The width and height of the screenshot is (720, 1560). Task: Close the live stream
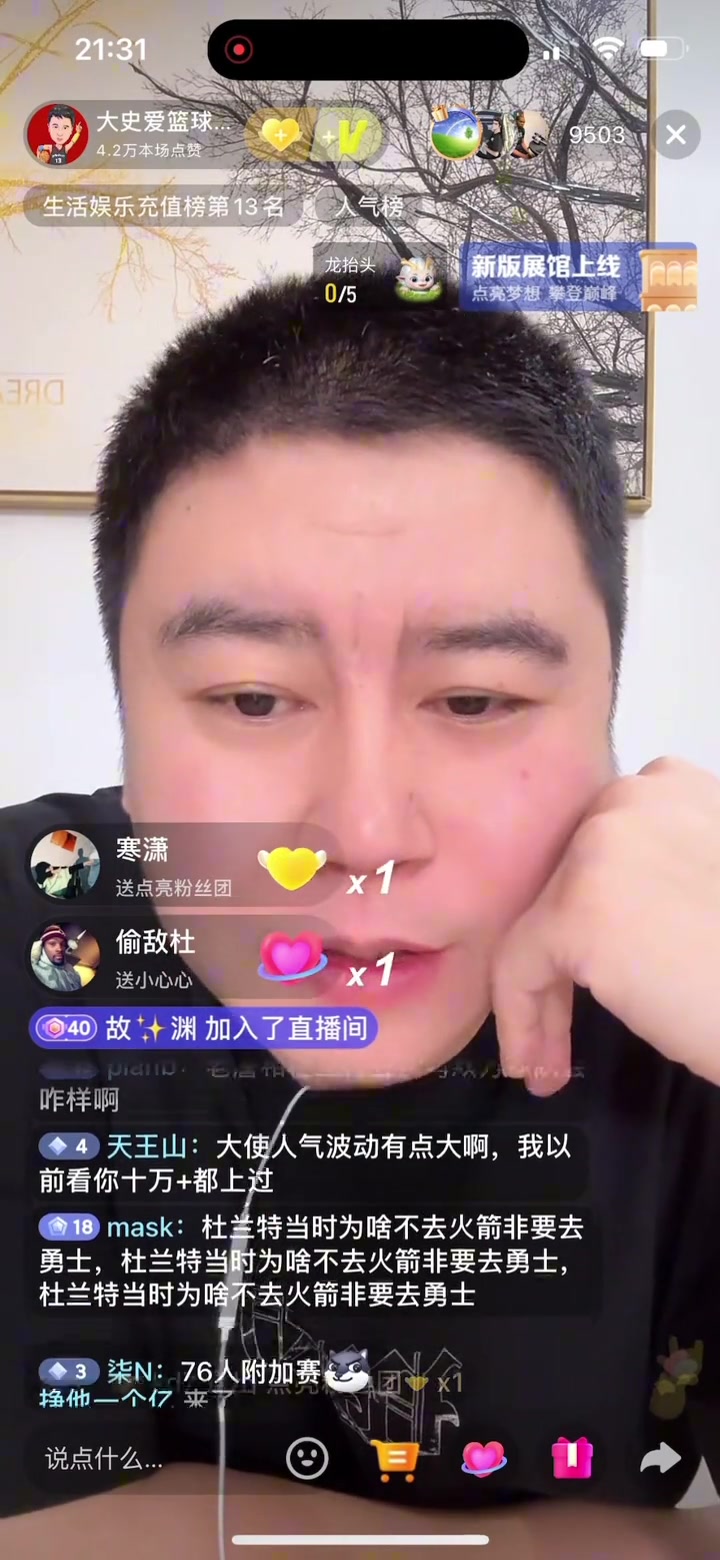676,135
